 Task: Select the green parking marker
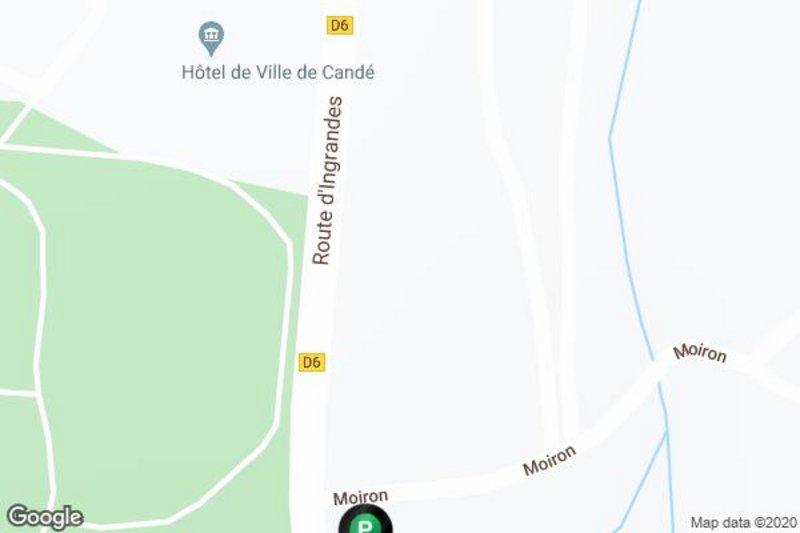click(366, 522)
